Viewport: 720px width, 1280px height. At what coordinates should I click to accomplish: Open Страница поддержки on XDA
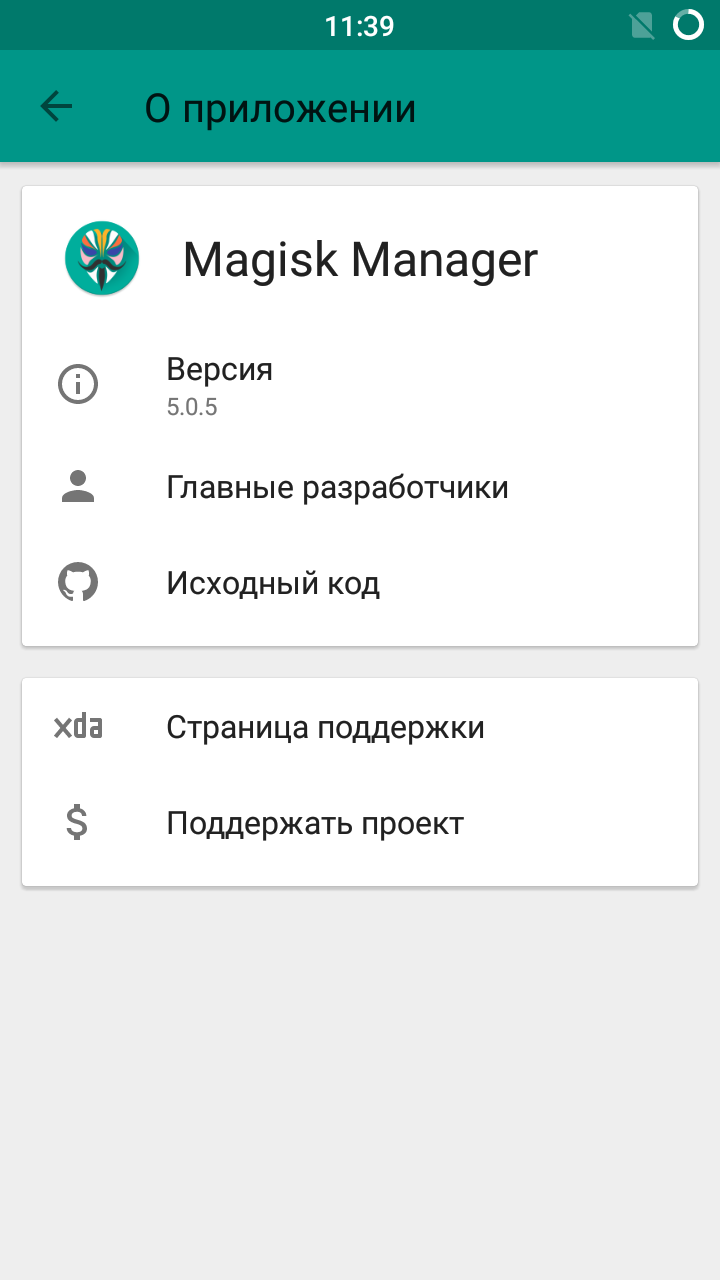click(359, 727)
